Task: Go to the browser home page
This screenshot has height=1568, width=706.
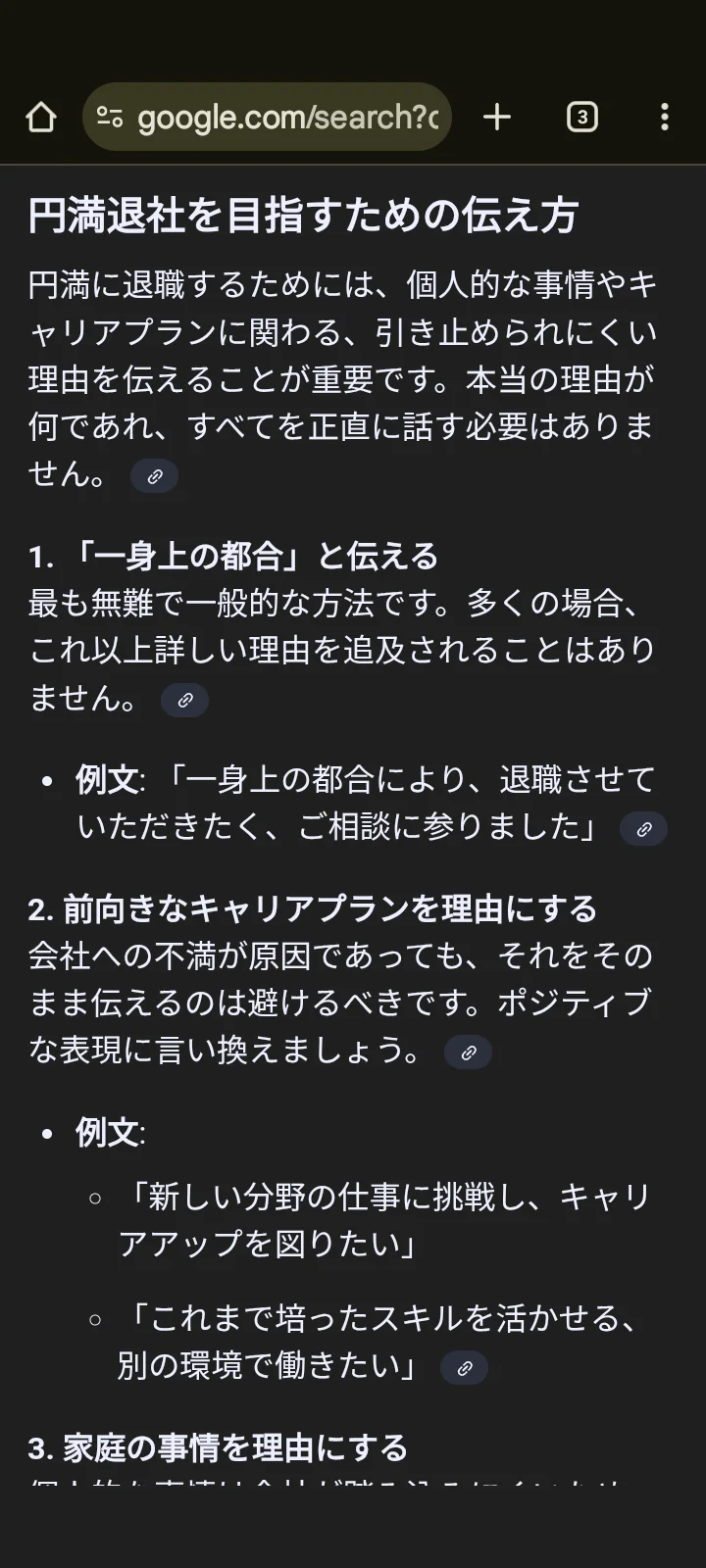Action: tap(41, 118)
